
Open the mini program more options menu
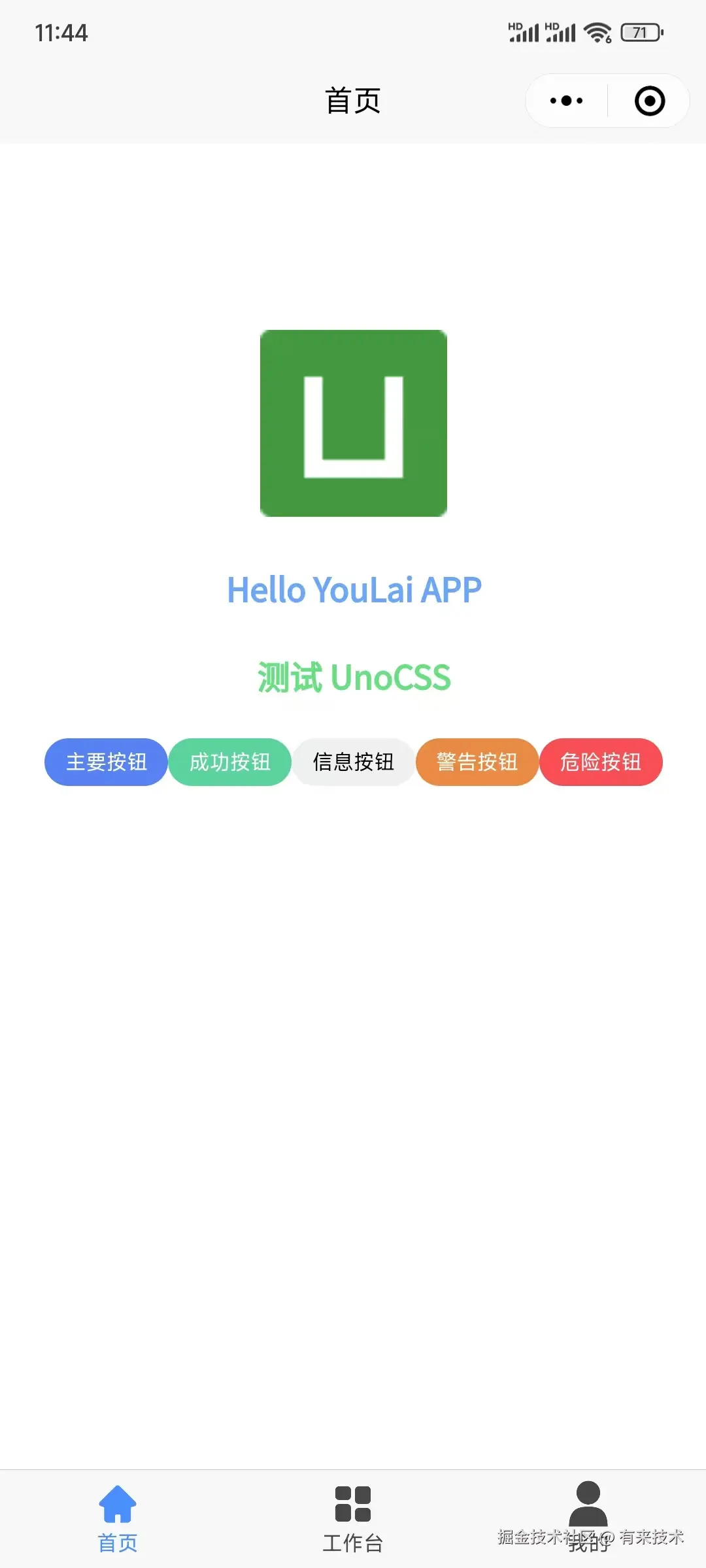[566, 101]
